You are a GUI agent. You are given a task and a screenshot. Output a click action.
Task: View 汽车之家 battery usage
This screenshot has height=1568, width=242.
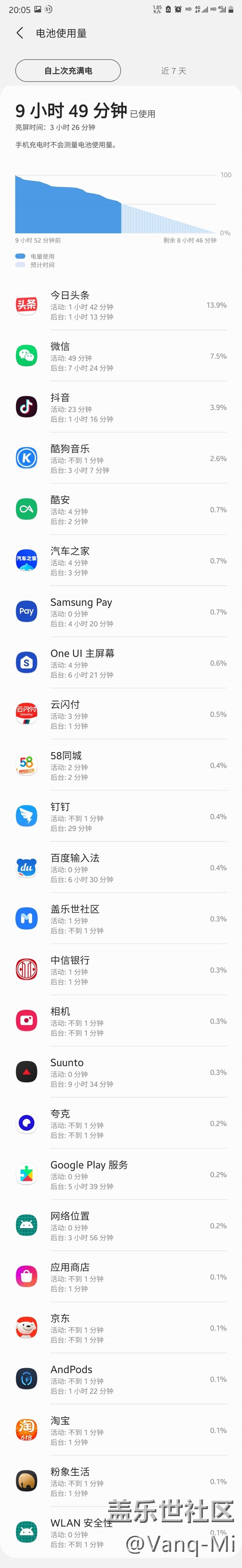tap(121, 561)
